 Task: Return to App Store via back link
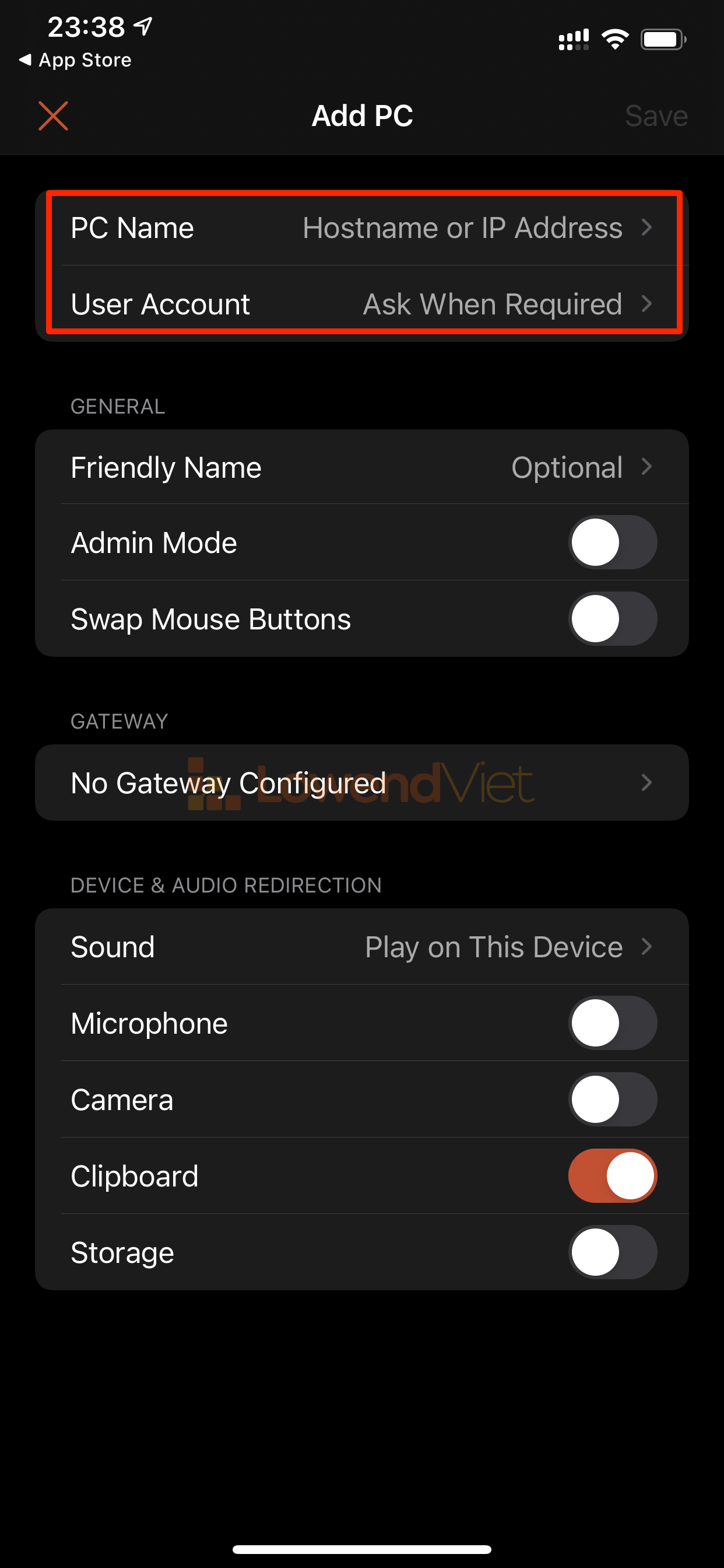75,60
